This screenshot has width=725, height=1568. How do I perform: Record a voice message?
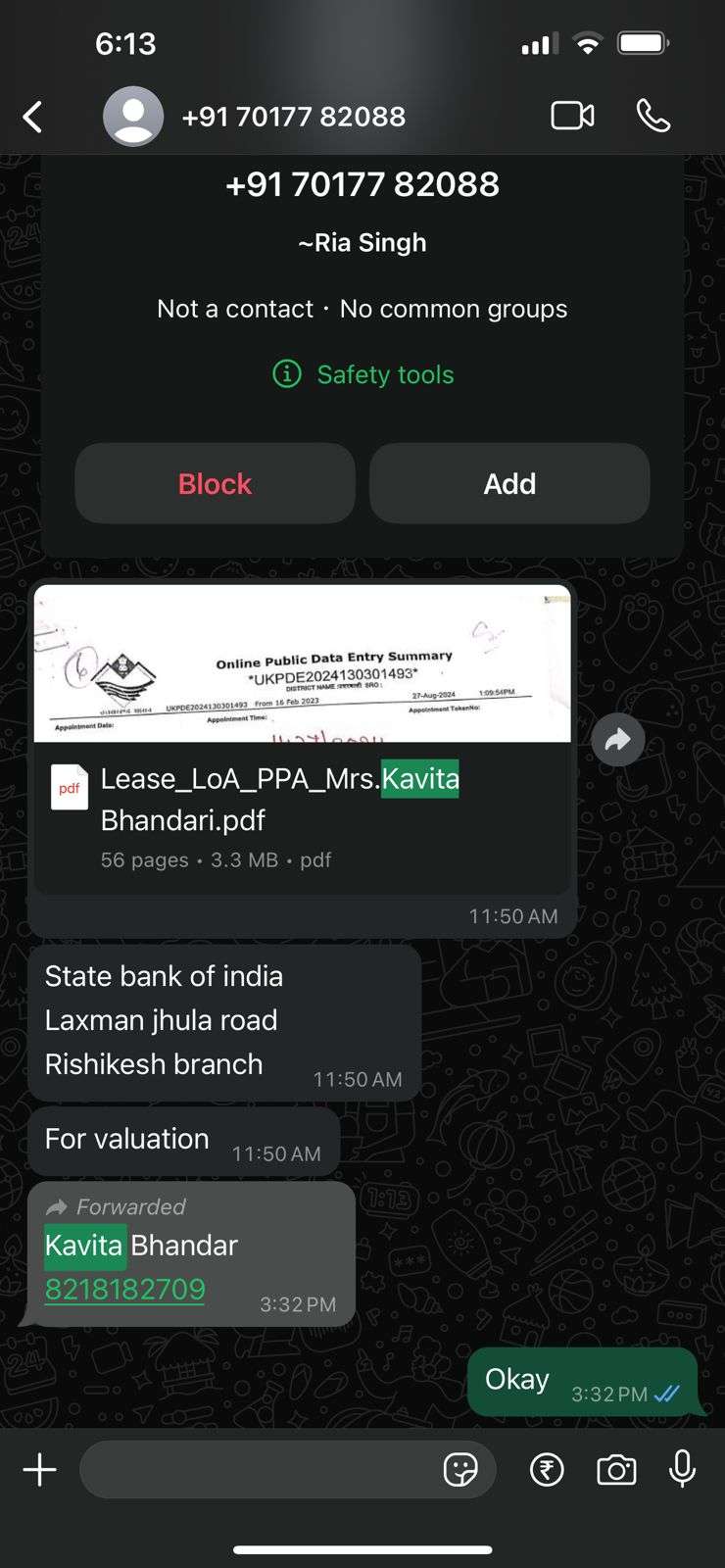pyautogui.click(x=682, y=1469)
